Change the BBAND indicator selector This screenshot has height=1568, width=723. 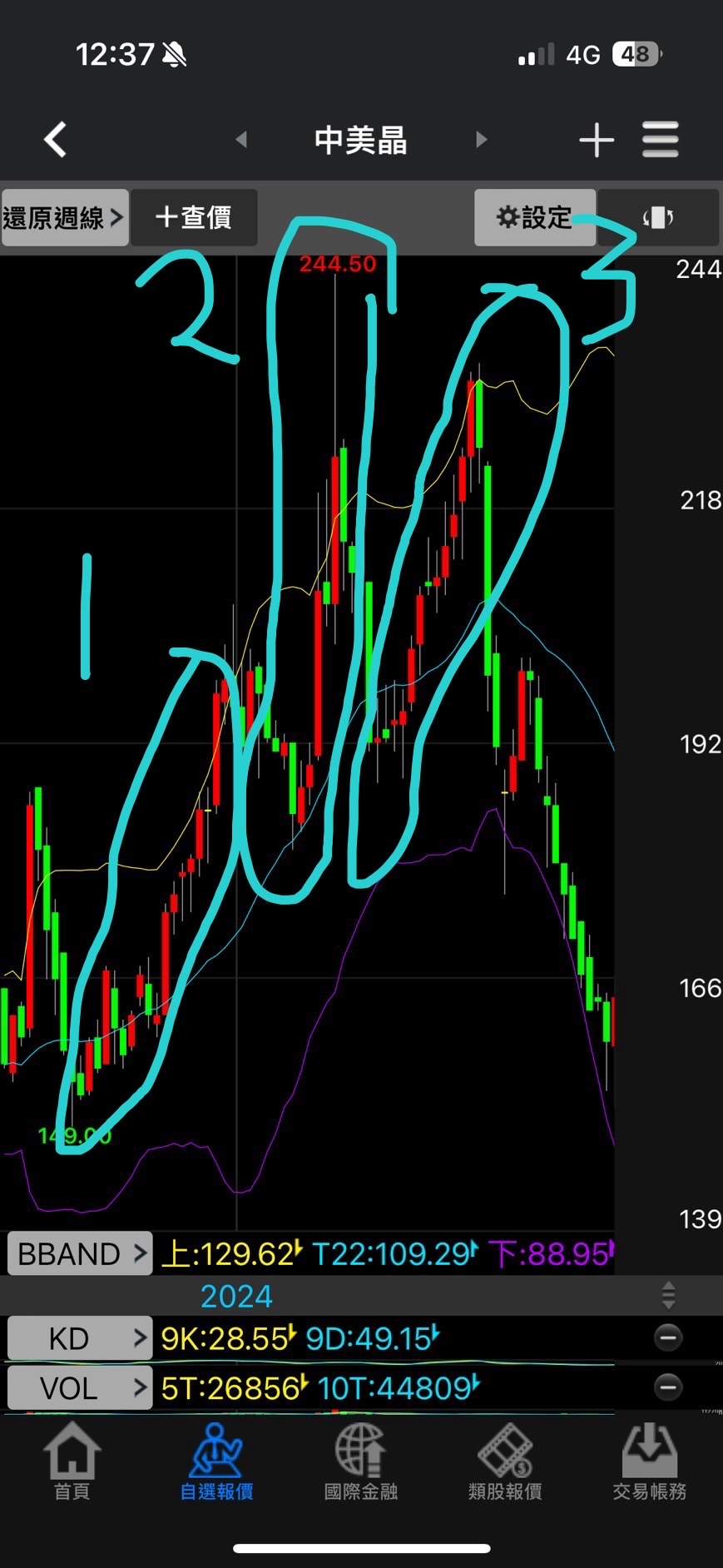pyautogui.click(x=80, y=1253)
